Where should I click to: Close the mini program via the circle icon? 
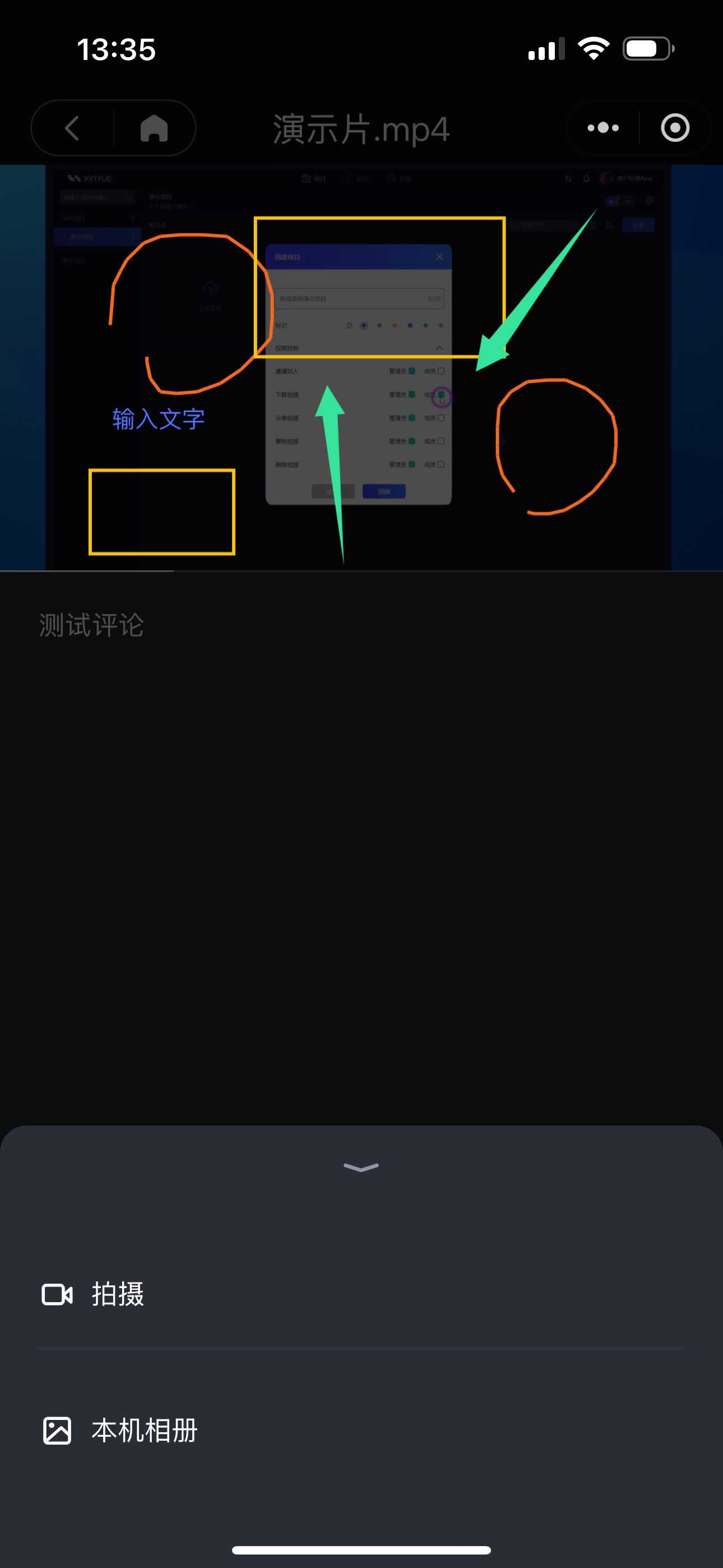pos(675,128)
